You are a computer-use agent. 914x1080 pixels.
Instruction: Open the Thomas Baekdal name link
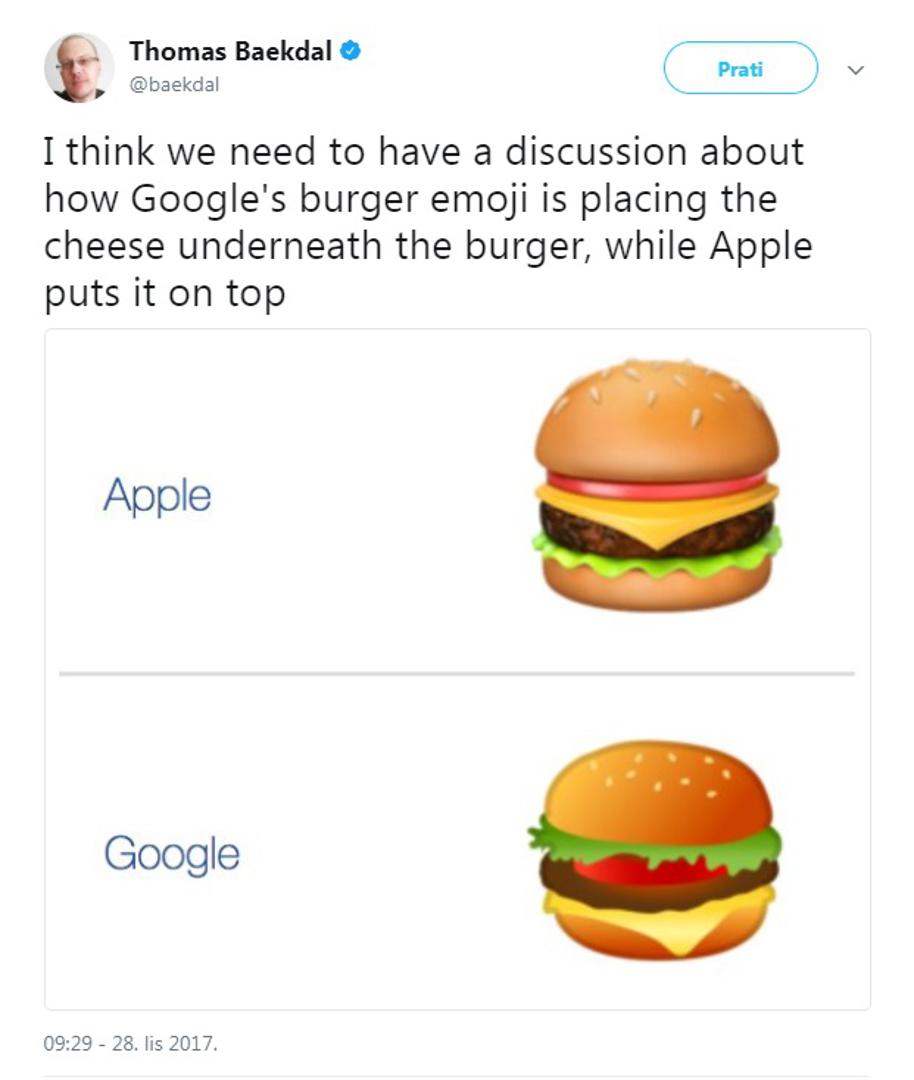(x=230, y=52)
